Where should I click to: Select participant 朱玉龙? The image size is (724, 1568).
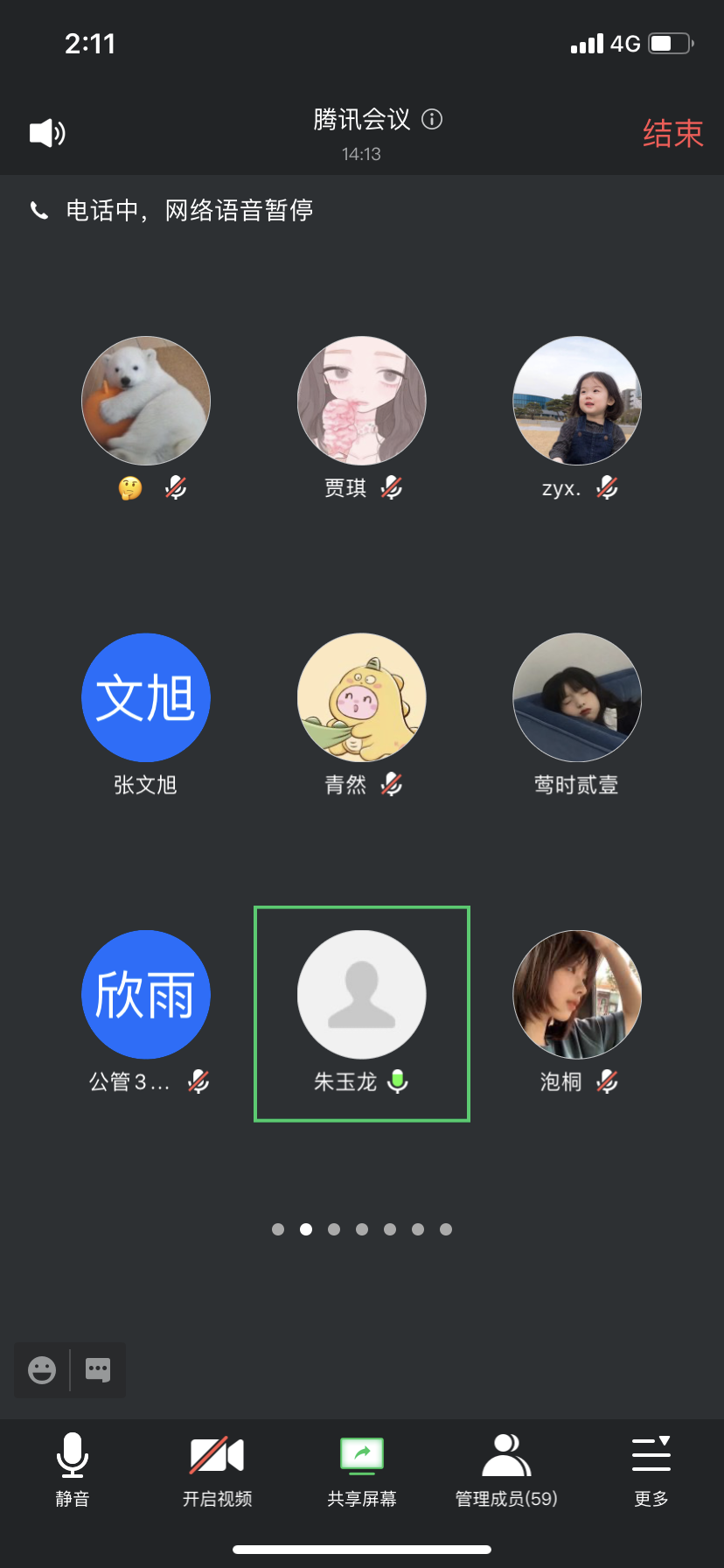[362, 1013]
